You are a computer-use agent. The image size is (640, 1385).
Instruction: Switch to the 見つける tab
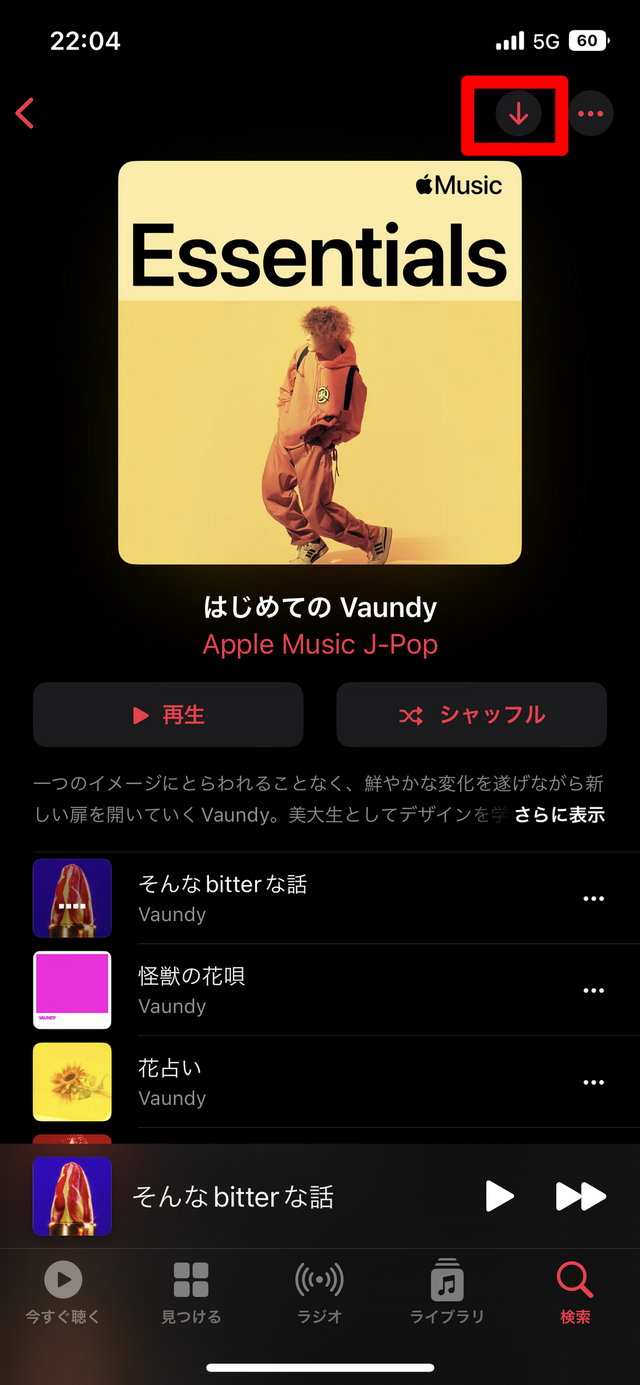click(x=191, y=1292)
